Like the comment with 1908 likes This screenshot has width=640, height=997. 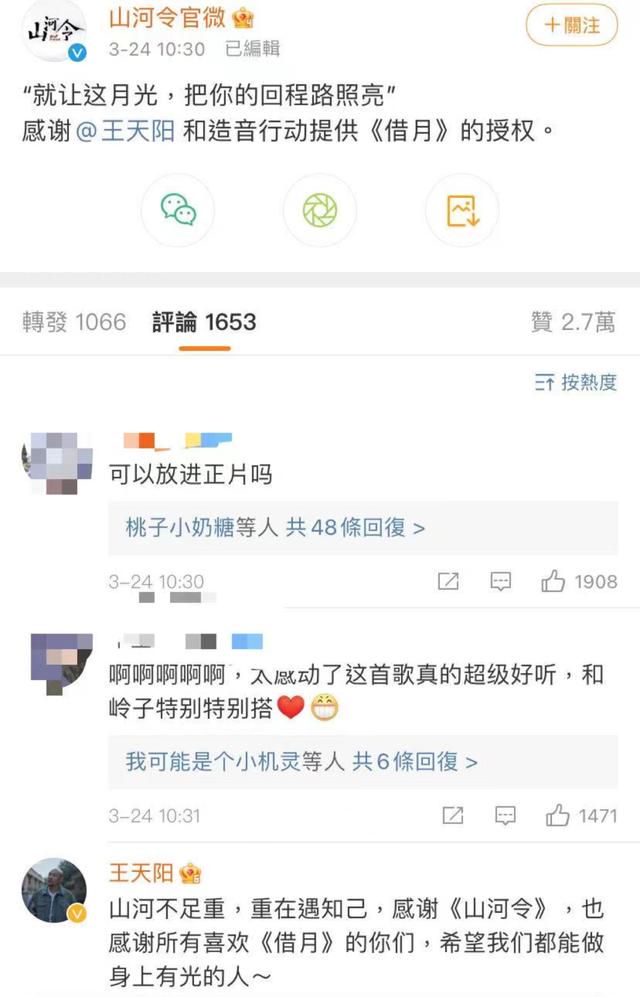[x=553, y=581]
